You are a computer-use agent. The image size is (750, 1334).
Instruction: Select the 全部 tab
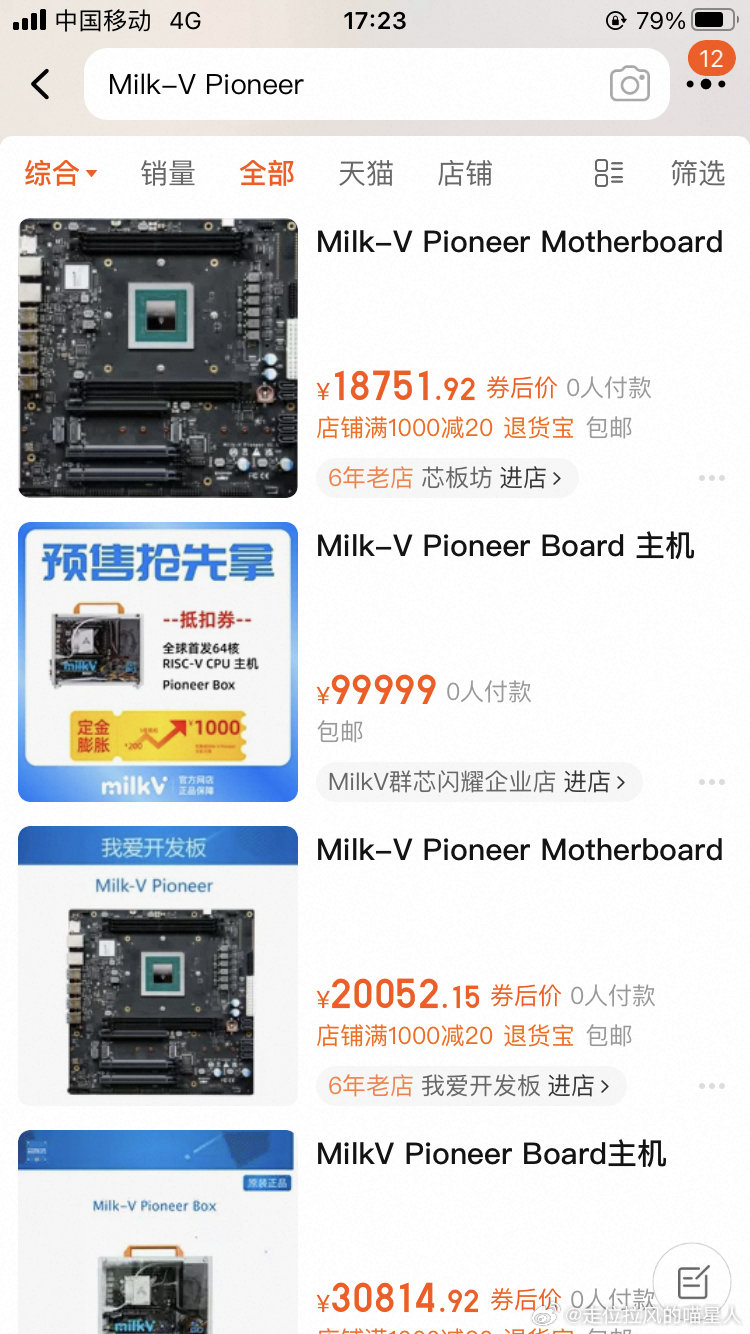click(x=267, y=173)
